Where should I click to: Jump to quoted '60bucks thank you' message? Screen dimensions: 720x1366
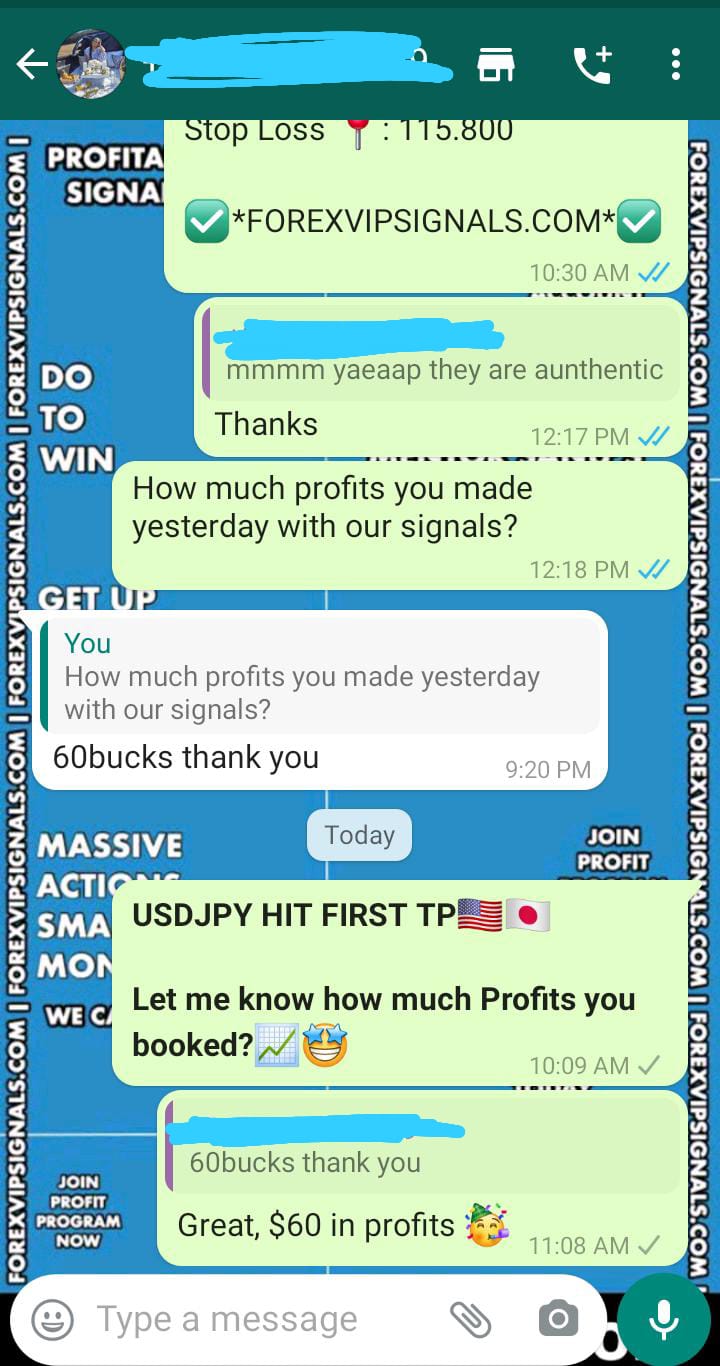tap(420, 1147)
